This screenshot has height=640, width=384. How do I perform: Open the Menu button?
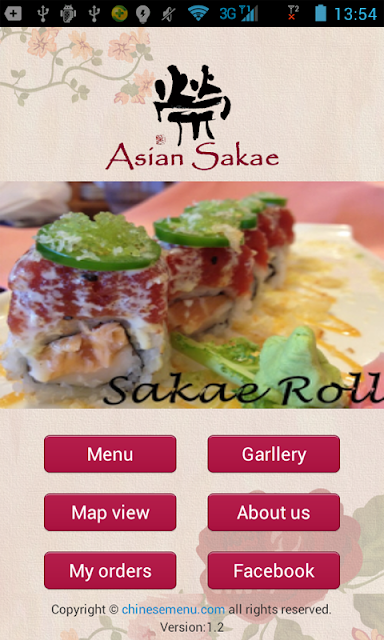(x=110, y=454)
